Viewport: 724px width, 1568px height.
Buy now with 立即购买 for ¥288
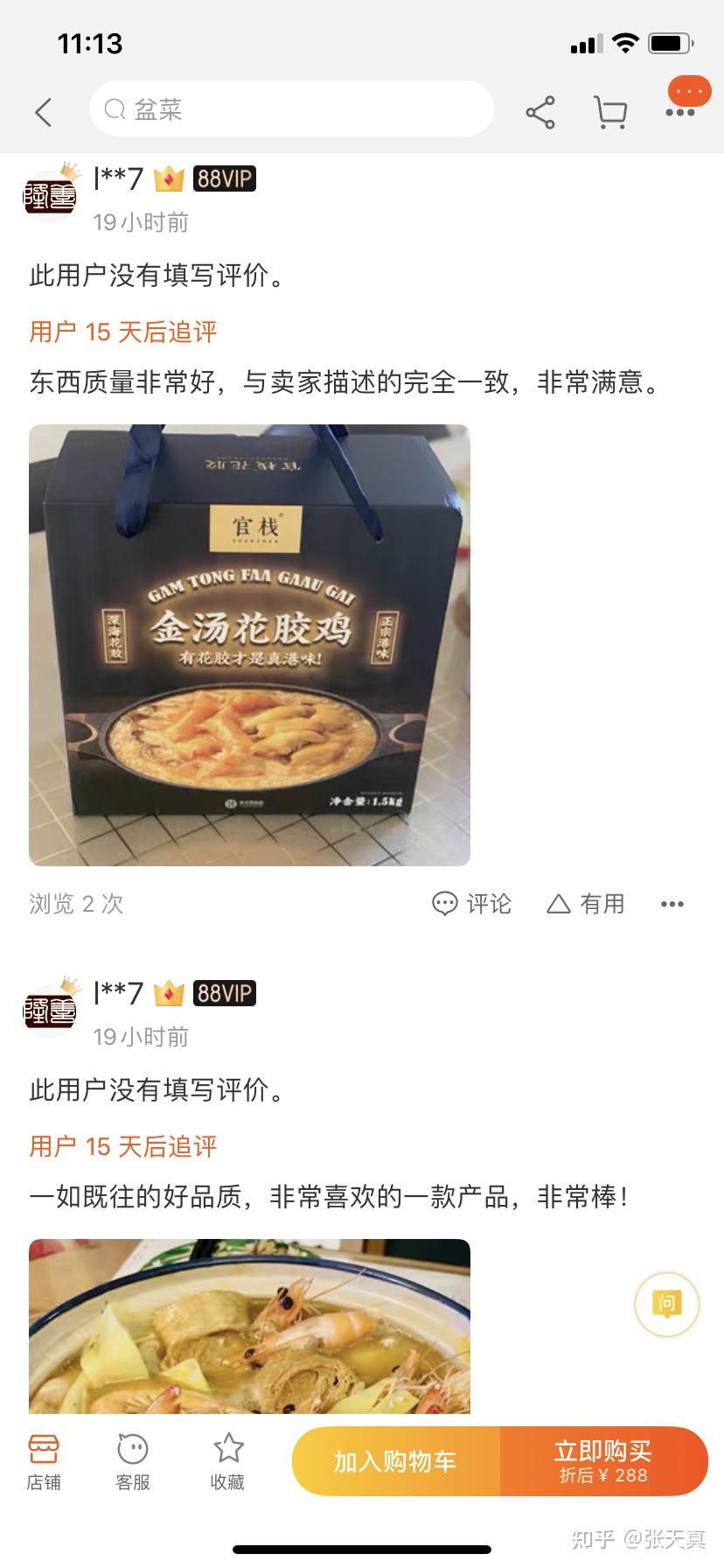click(603, 1462)
